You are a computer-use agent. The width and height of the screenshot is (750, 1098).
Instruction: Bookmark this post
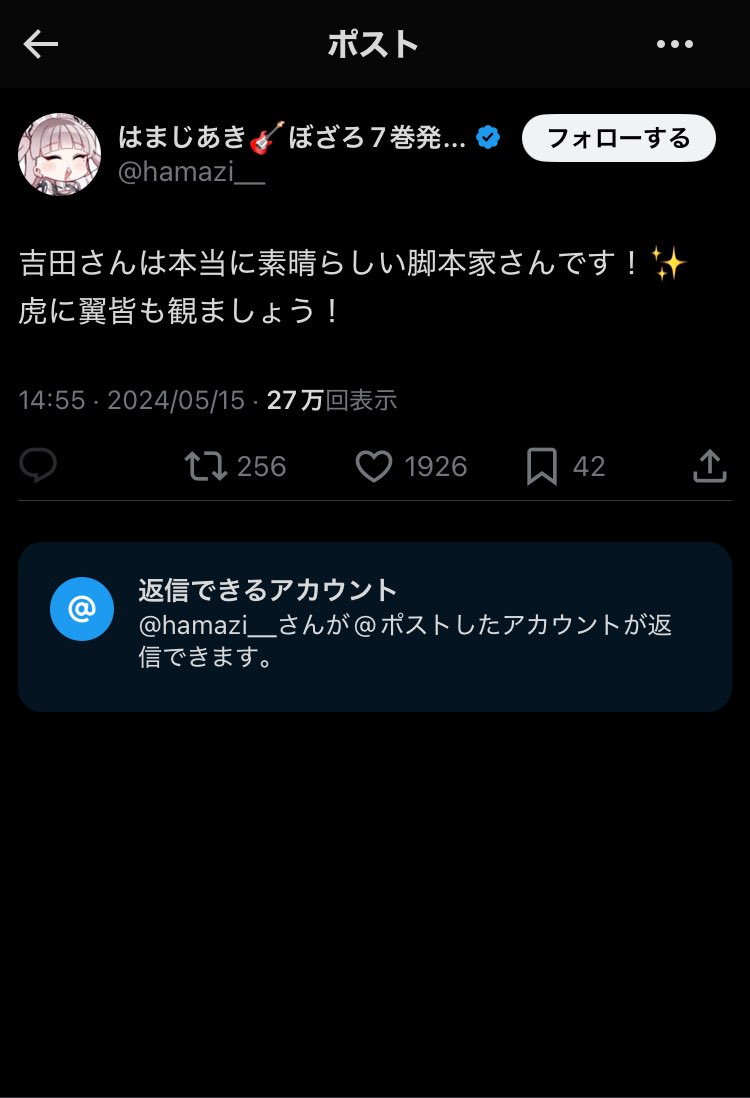click(542, 466)
